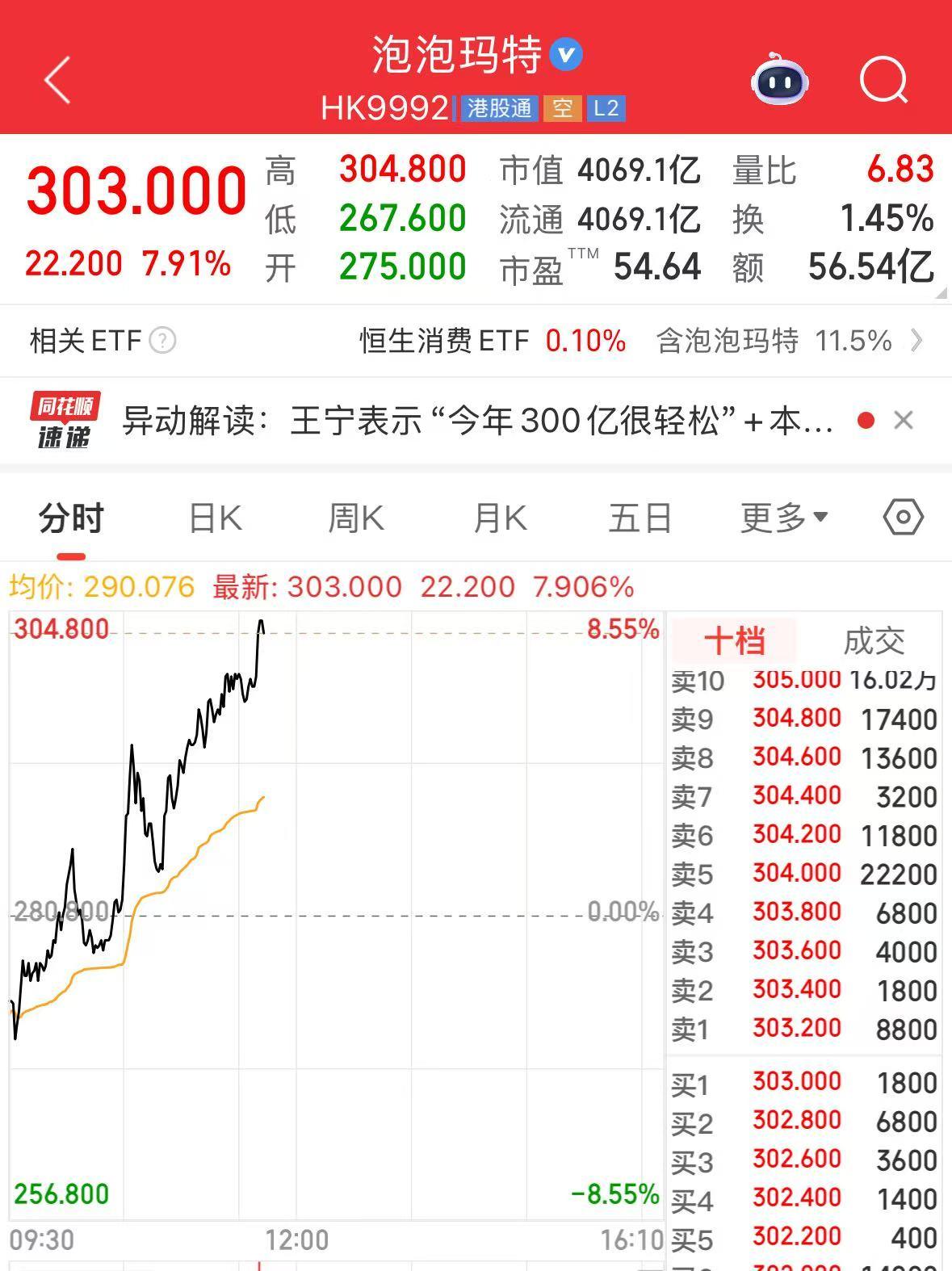Screen dimensions: 952x1271
Task: Select the 十档 order book tab
Action: tap(734, 641)
